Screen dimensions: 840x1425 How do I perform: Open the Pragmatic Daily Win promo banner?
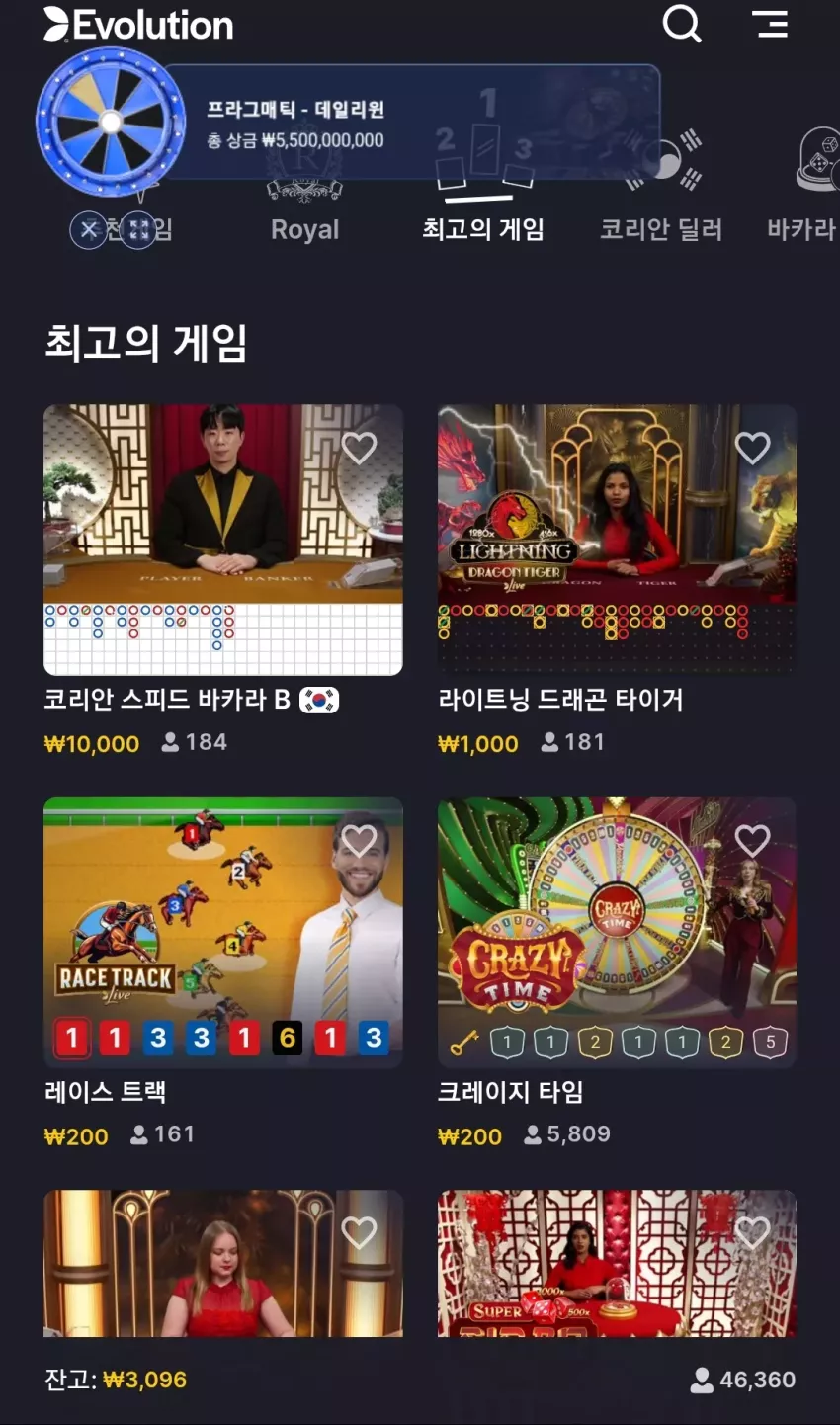pos(410,123)
